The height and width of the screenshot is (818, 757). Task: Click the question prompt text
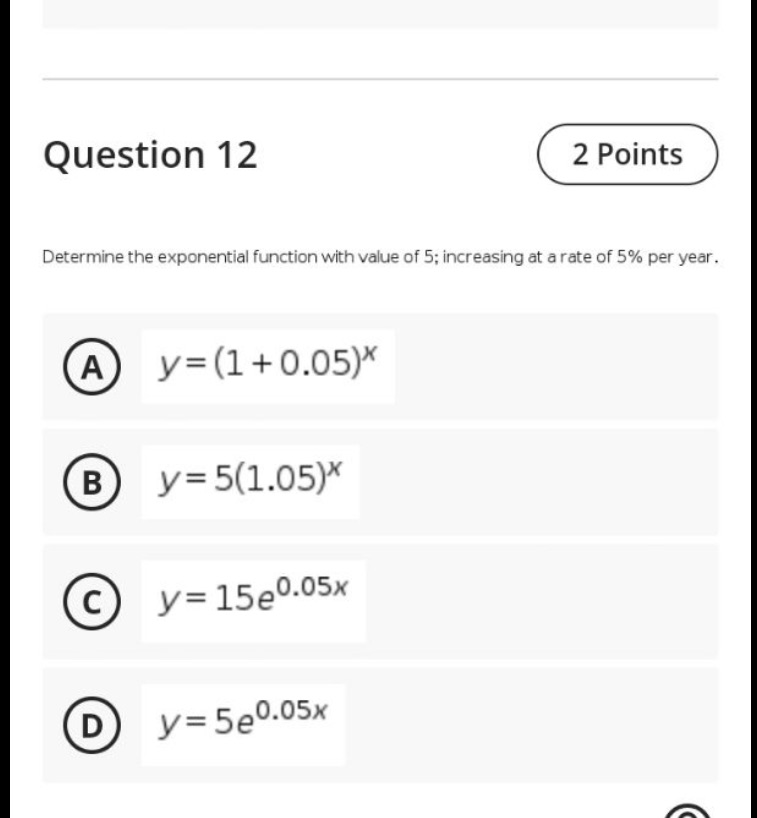point(380,255)
